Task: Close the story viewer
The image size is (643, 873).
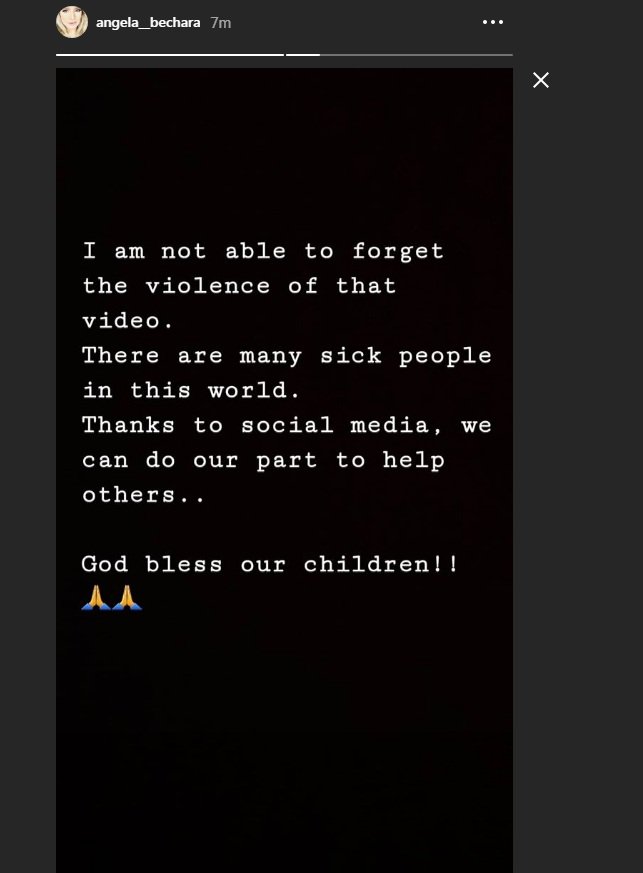Action: (541, 80)
